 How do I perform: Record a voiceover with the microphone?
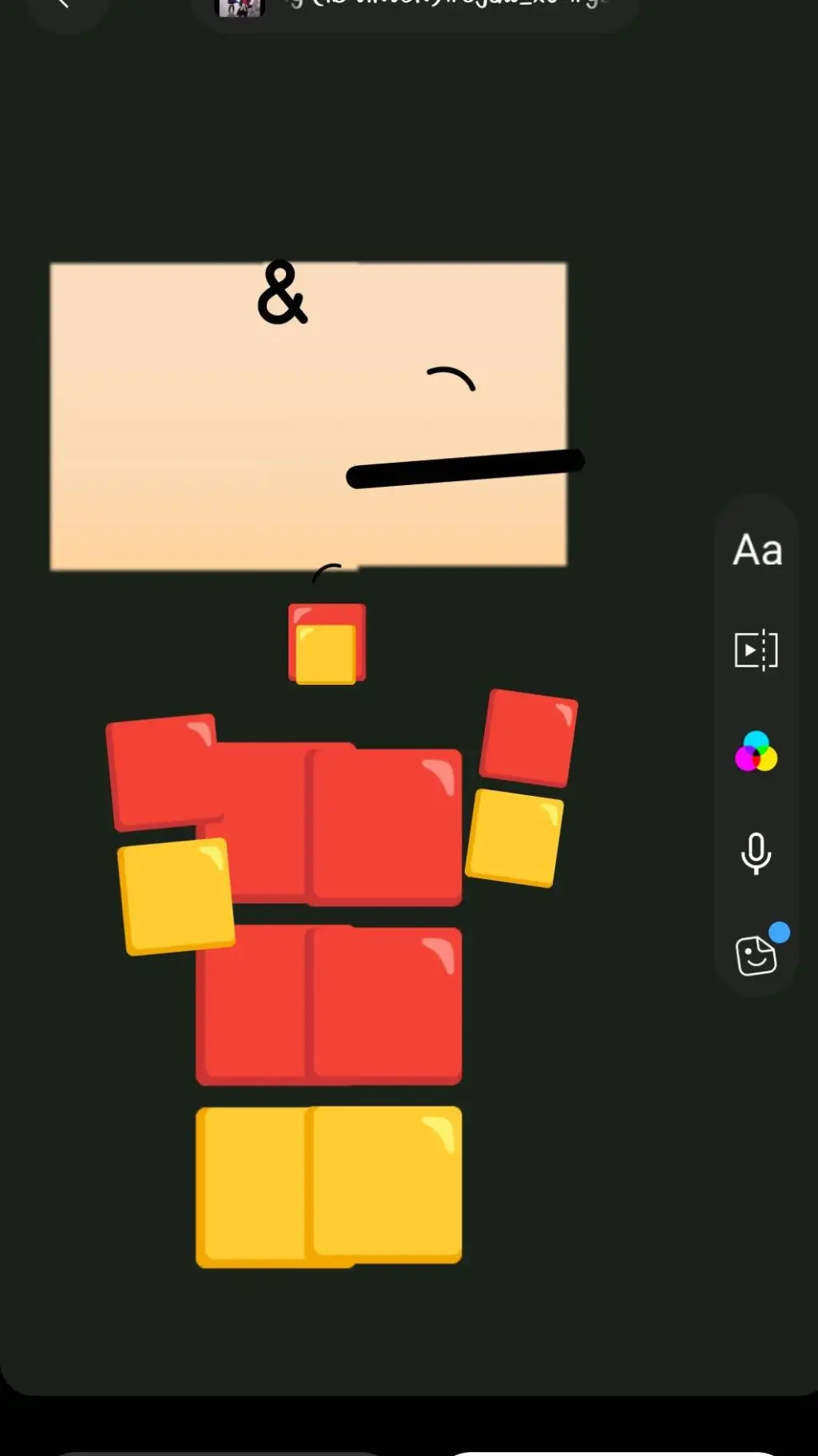[x=756, y=853]
